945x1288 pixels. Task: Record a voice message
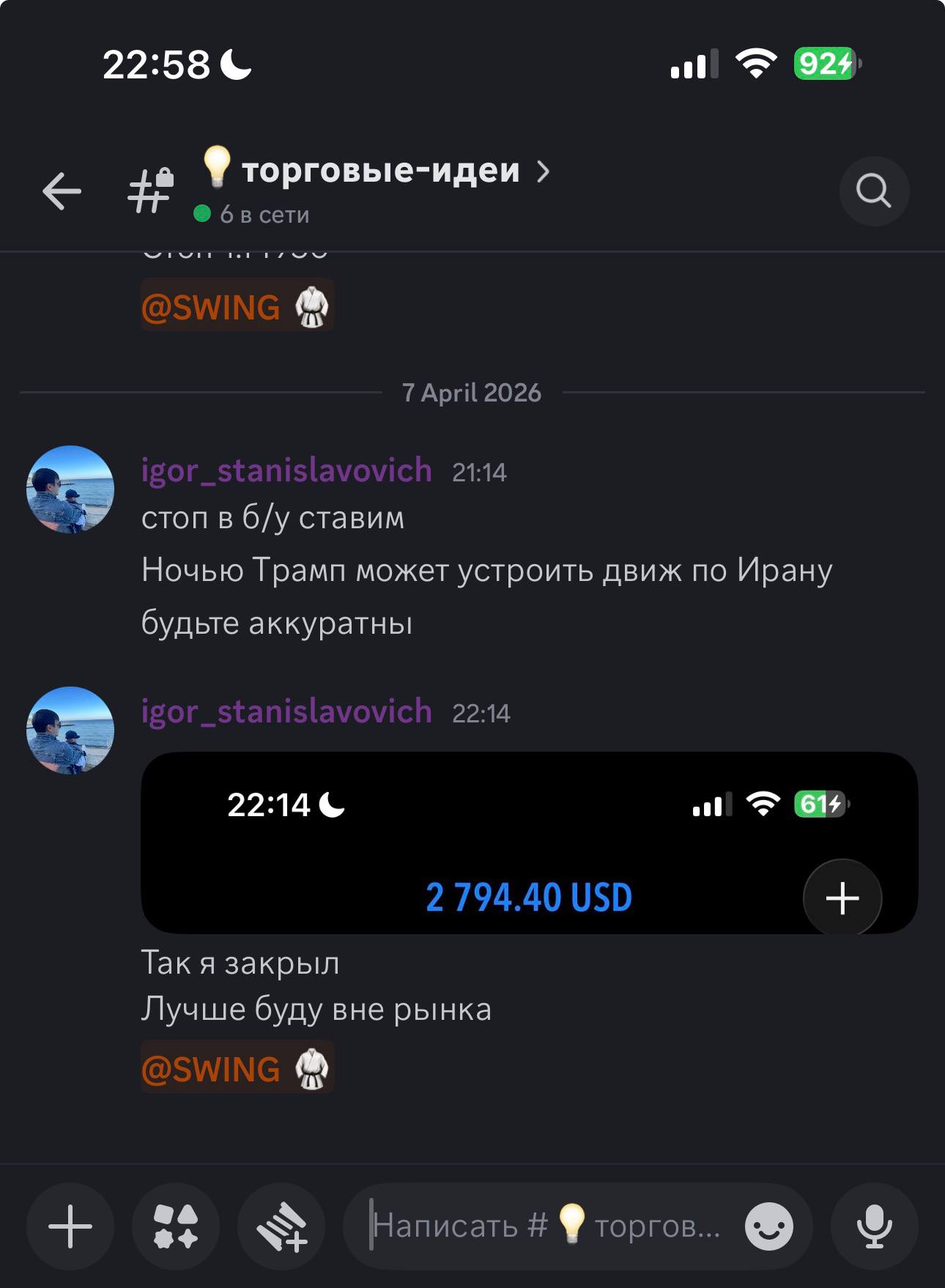click(x=874, y=1226)
